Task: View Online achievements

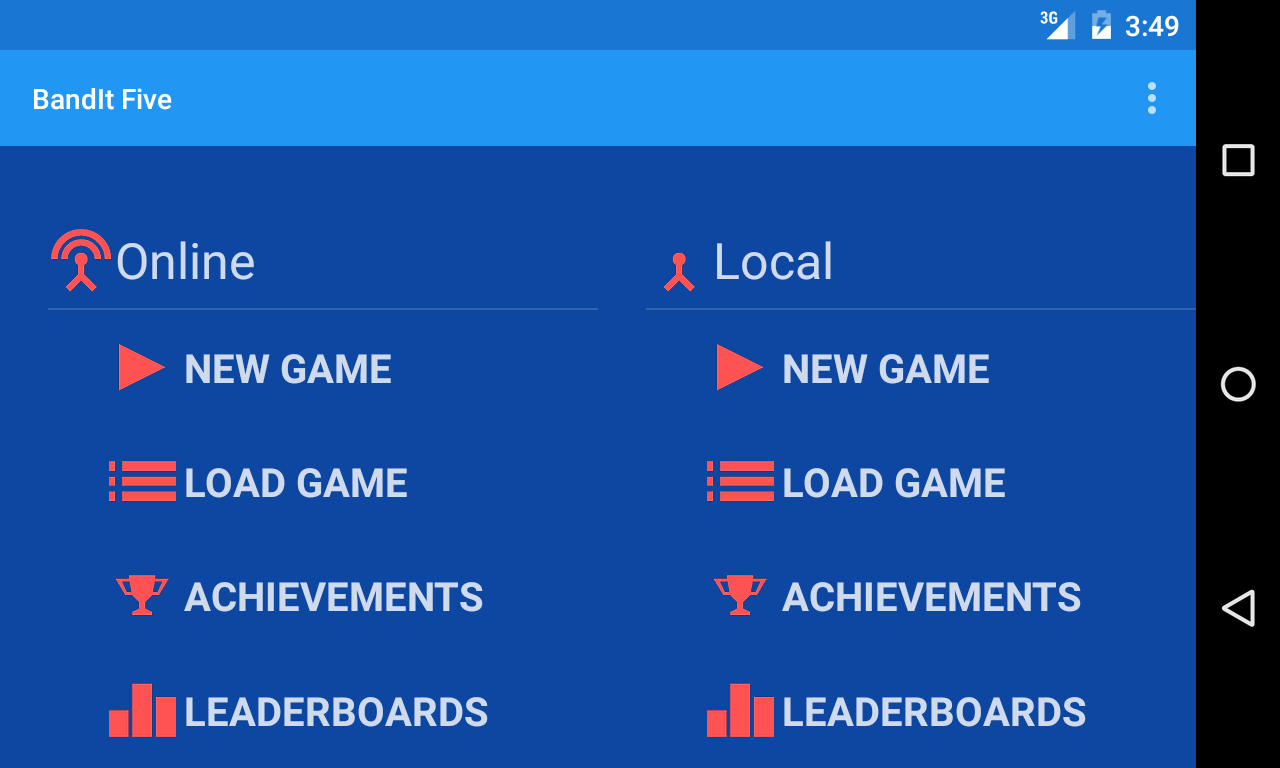Action: 332,597
